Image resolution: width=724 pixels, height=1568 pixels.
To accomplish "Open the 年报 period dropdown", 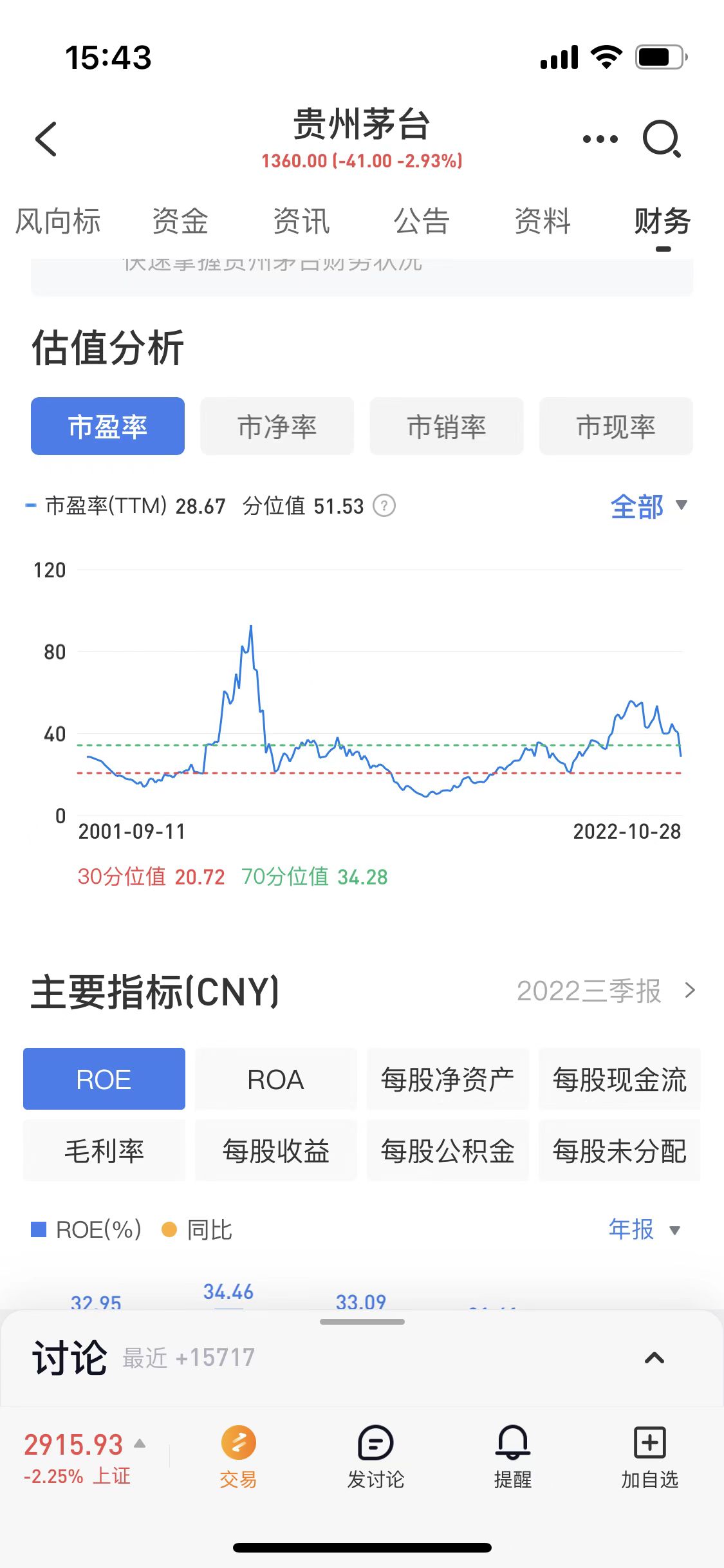I will [x=644, y=1229].
